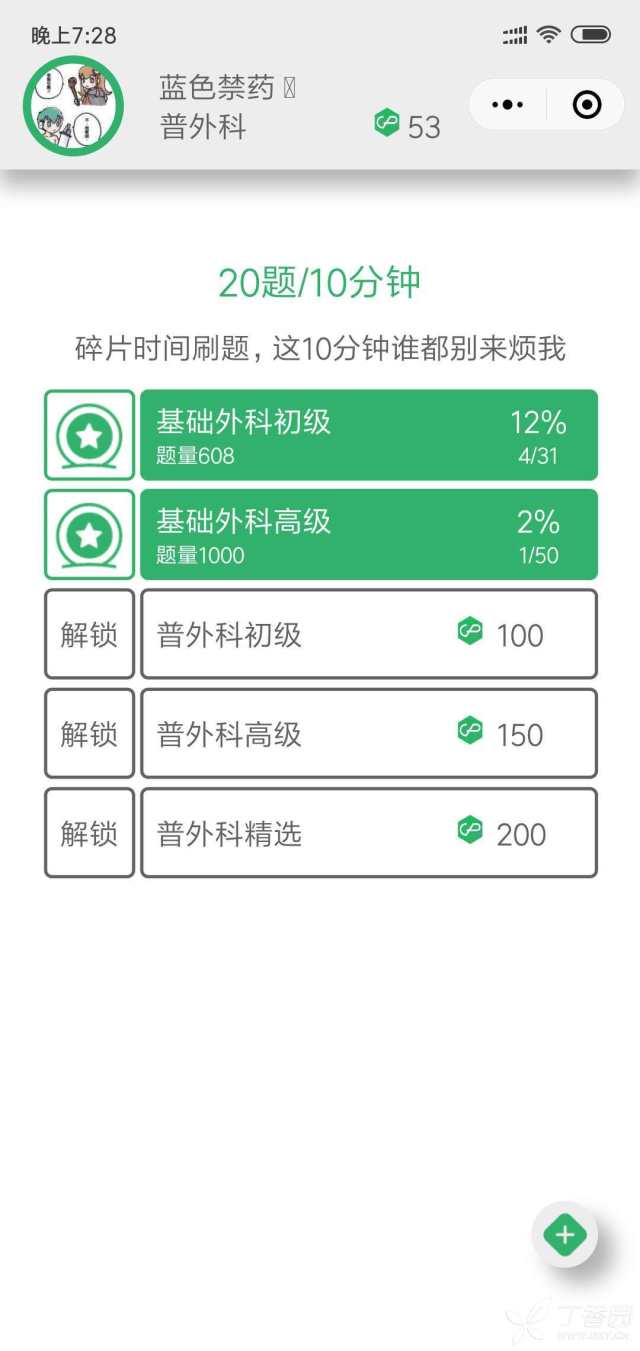View the 53 coin balance
The height and width of the screenshot is (1351, 640).
408,126
